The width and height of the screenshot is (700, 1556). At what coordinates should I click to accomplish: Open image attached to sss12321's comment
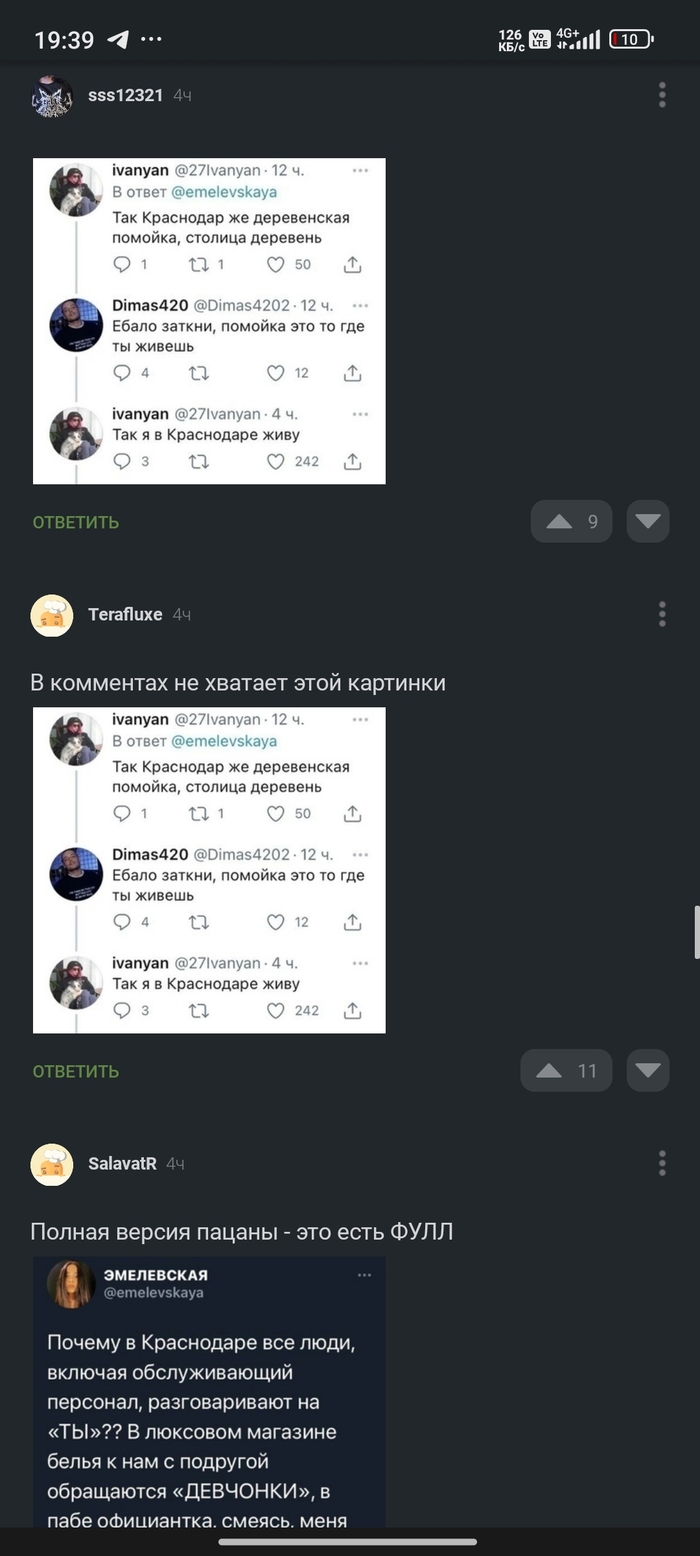pyautogui.click(x=209, y=321)
